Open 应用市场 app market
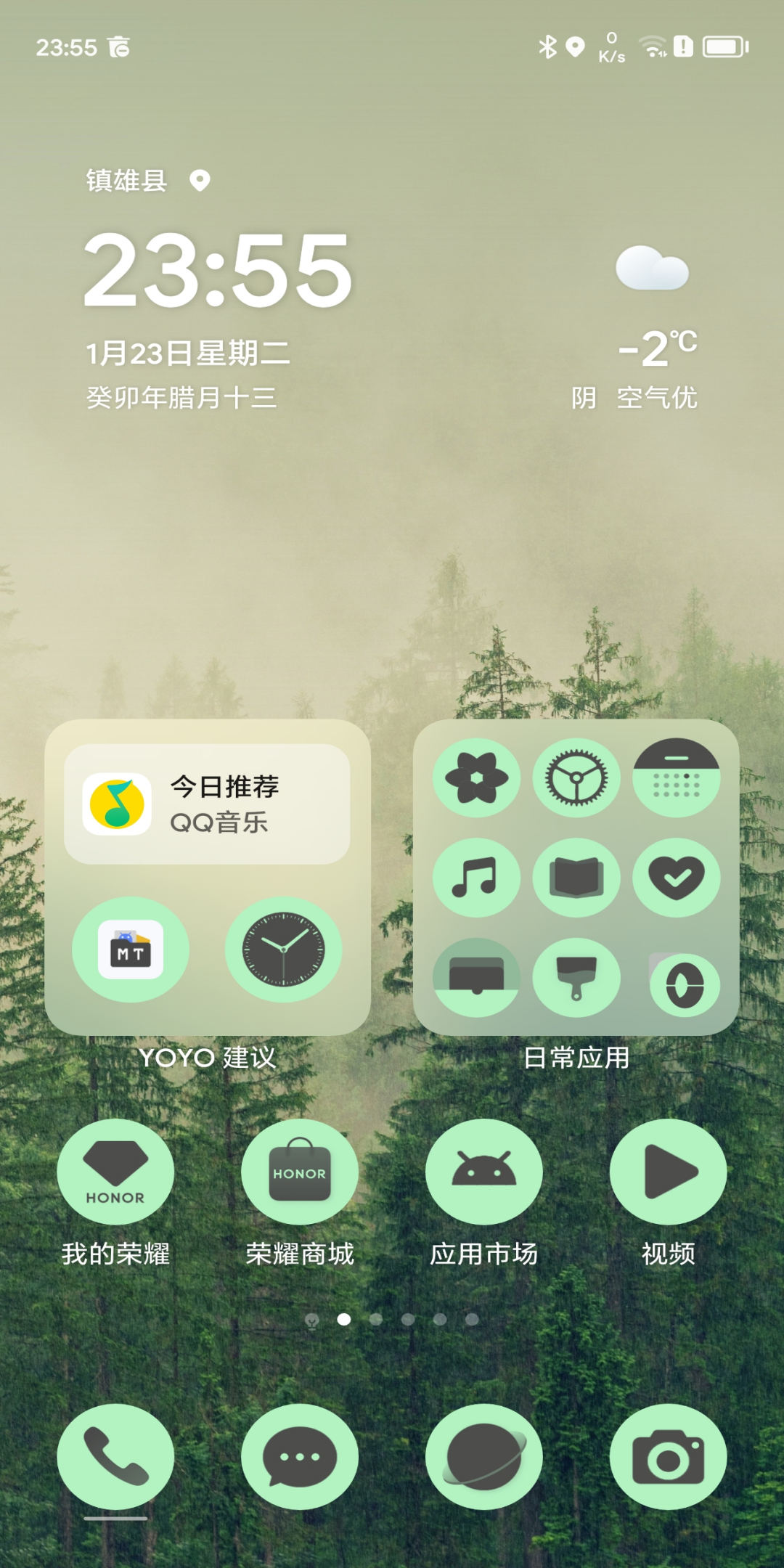This screenshot has height=1568, width=784. point(483,1171)
